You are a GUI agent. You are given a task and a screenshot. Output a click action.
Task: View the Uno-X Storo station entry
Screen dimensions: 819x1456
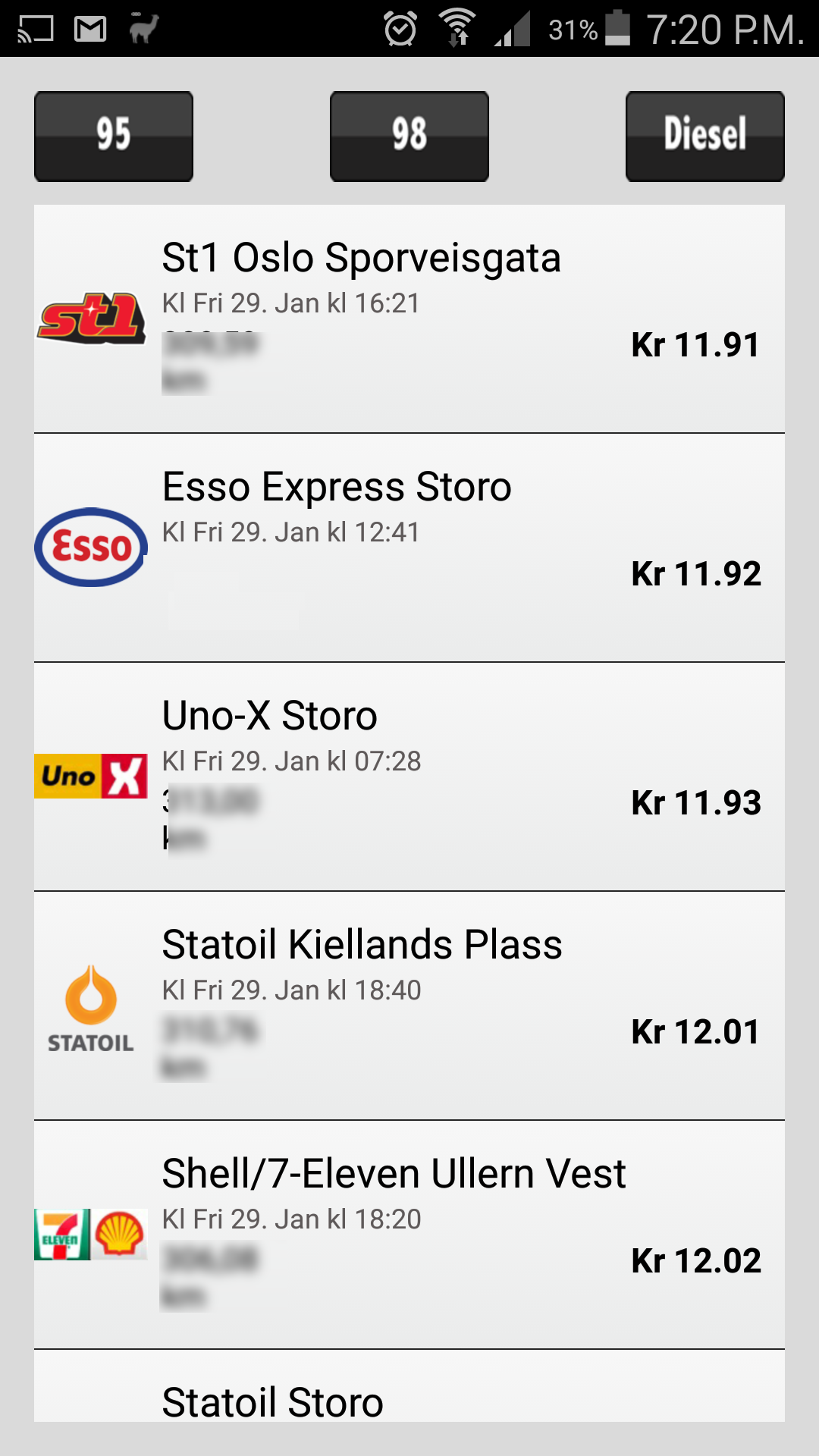(409, 777)
